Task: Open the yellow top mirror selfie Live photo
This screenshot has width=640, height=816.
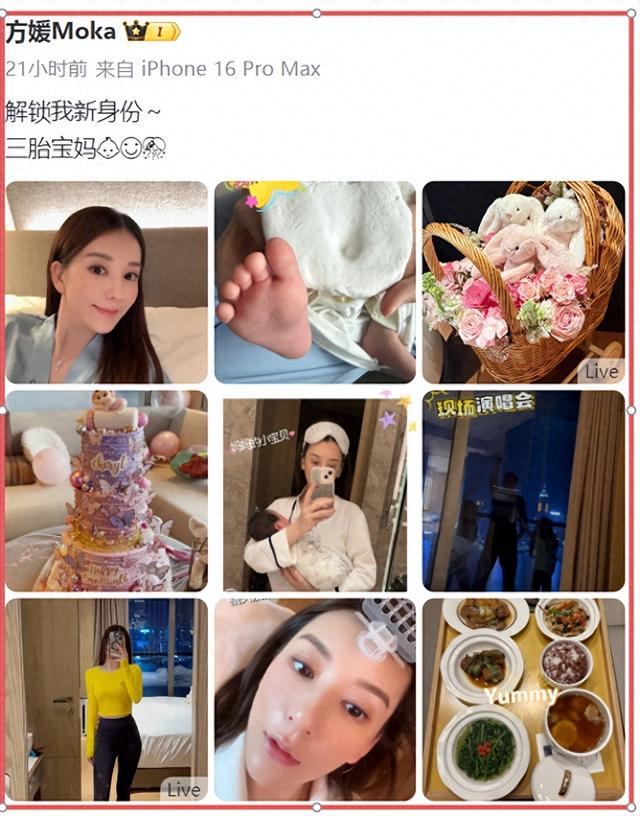Action: pos(106,699)
